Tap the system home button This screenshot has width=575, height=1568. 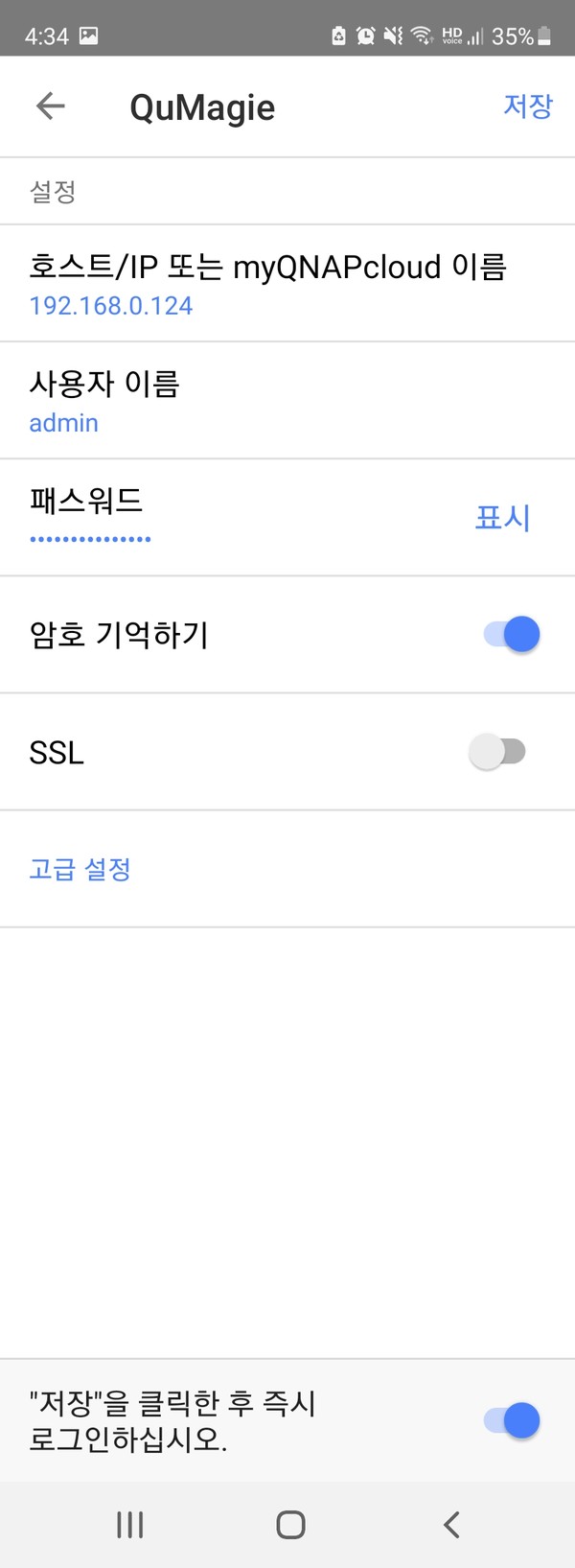coord(290,1524)
